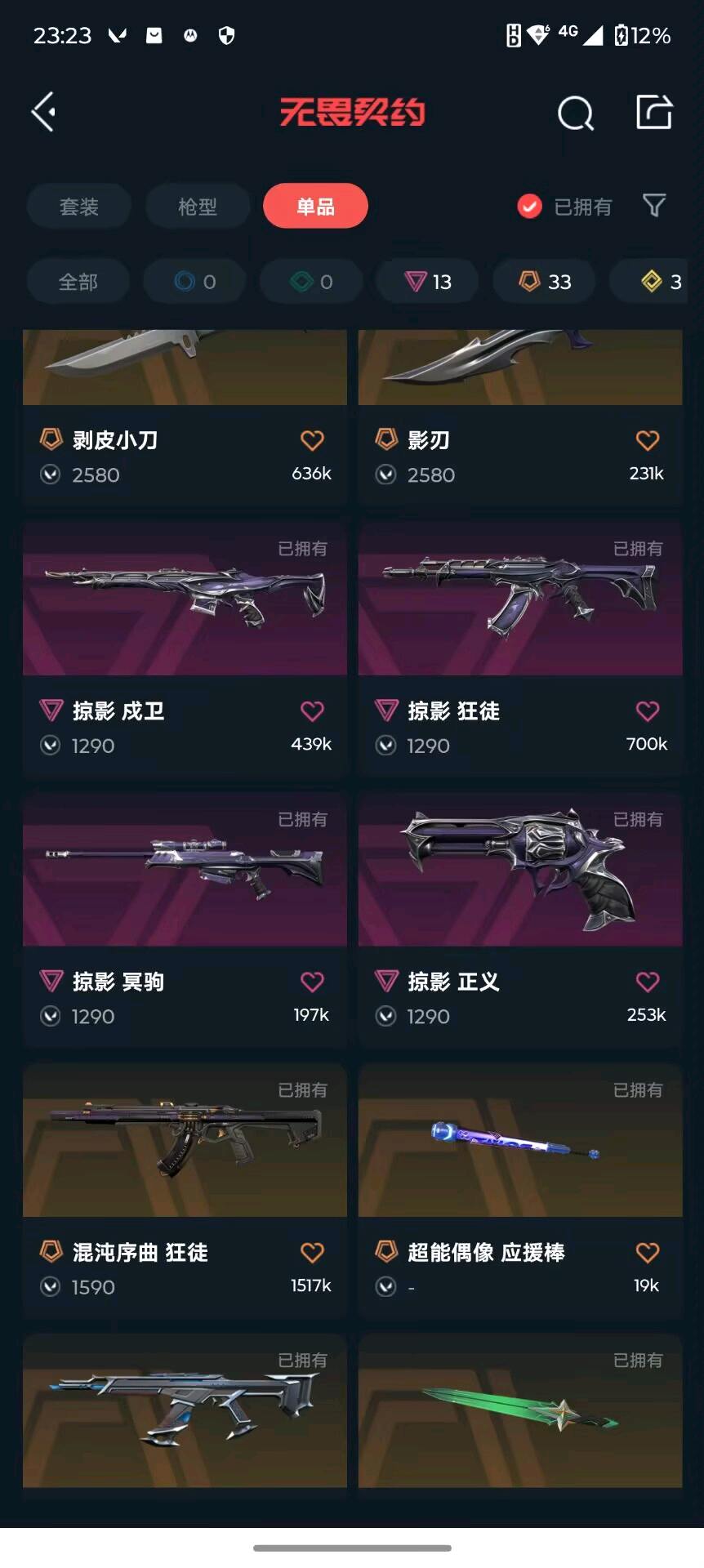Filter by the orange tier chip showing 33
The width and height of the screenshot is (704, 1568).
click(x=545, y=282)
